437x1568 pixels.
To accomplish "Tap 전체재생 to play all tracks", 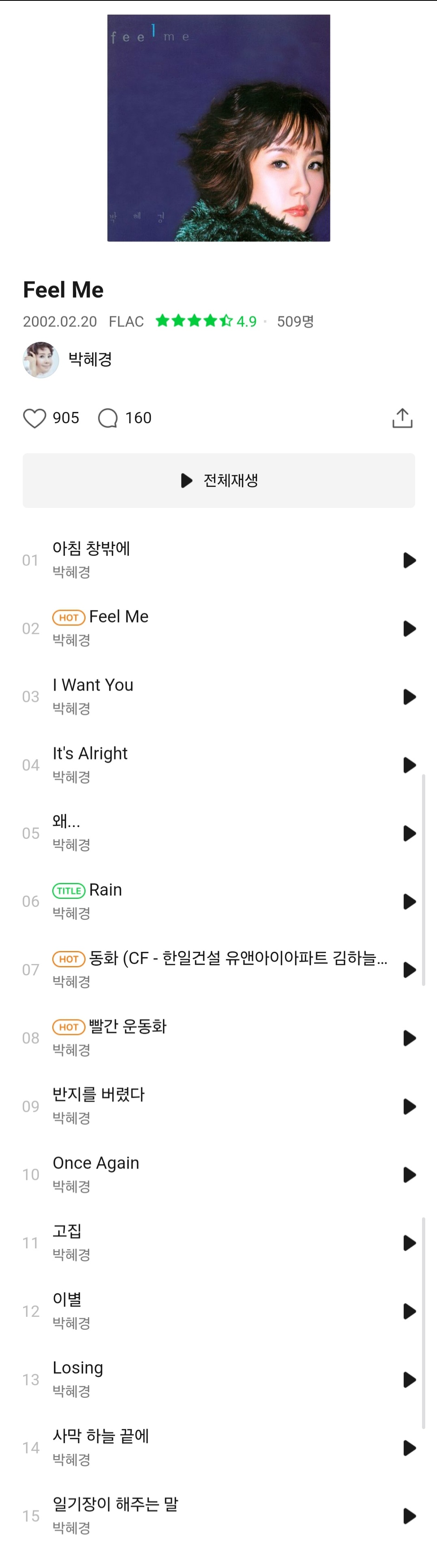I will pos(219,480).
